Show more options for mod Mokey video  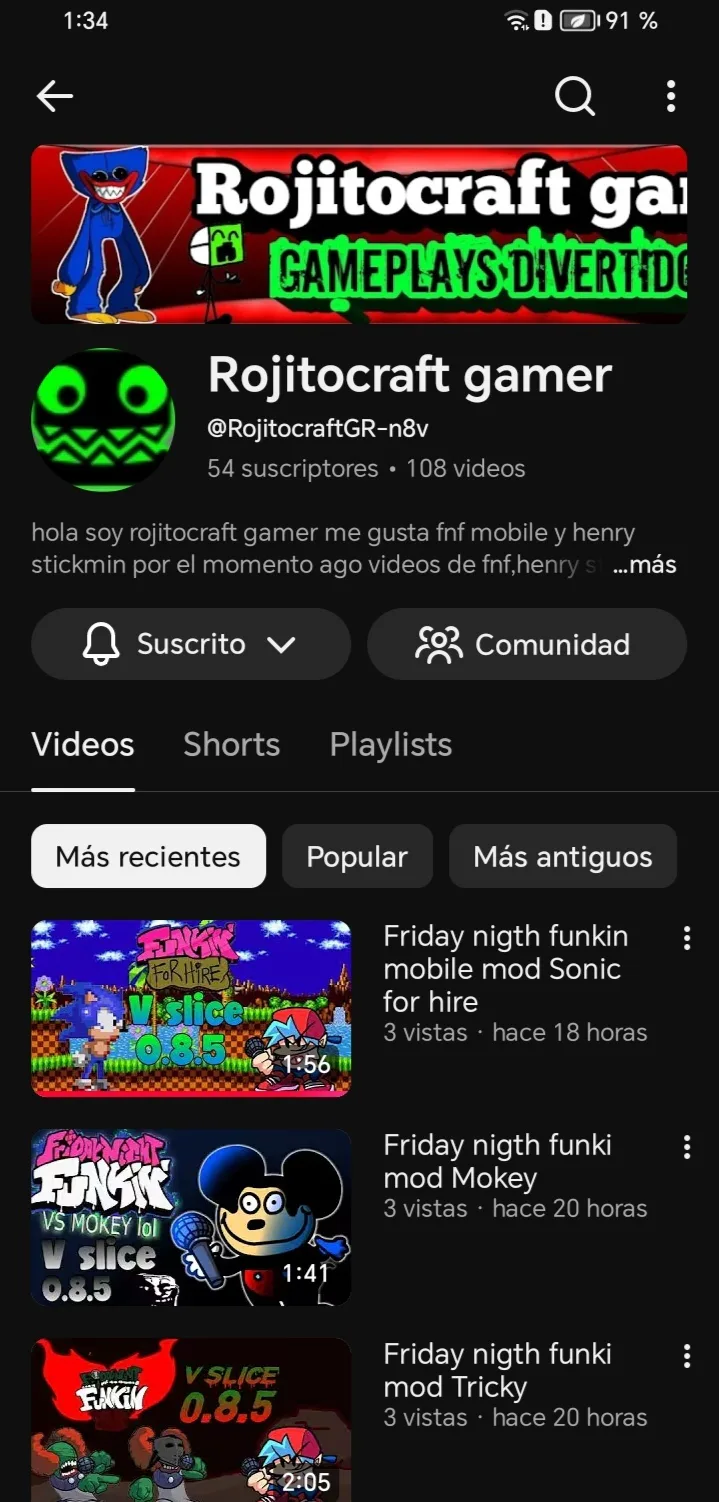click(x=687, y=1147)
